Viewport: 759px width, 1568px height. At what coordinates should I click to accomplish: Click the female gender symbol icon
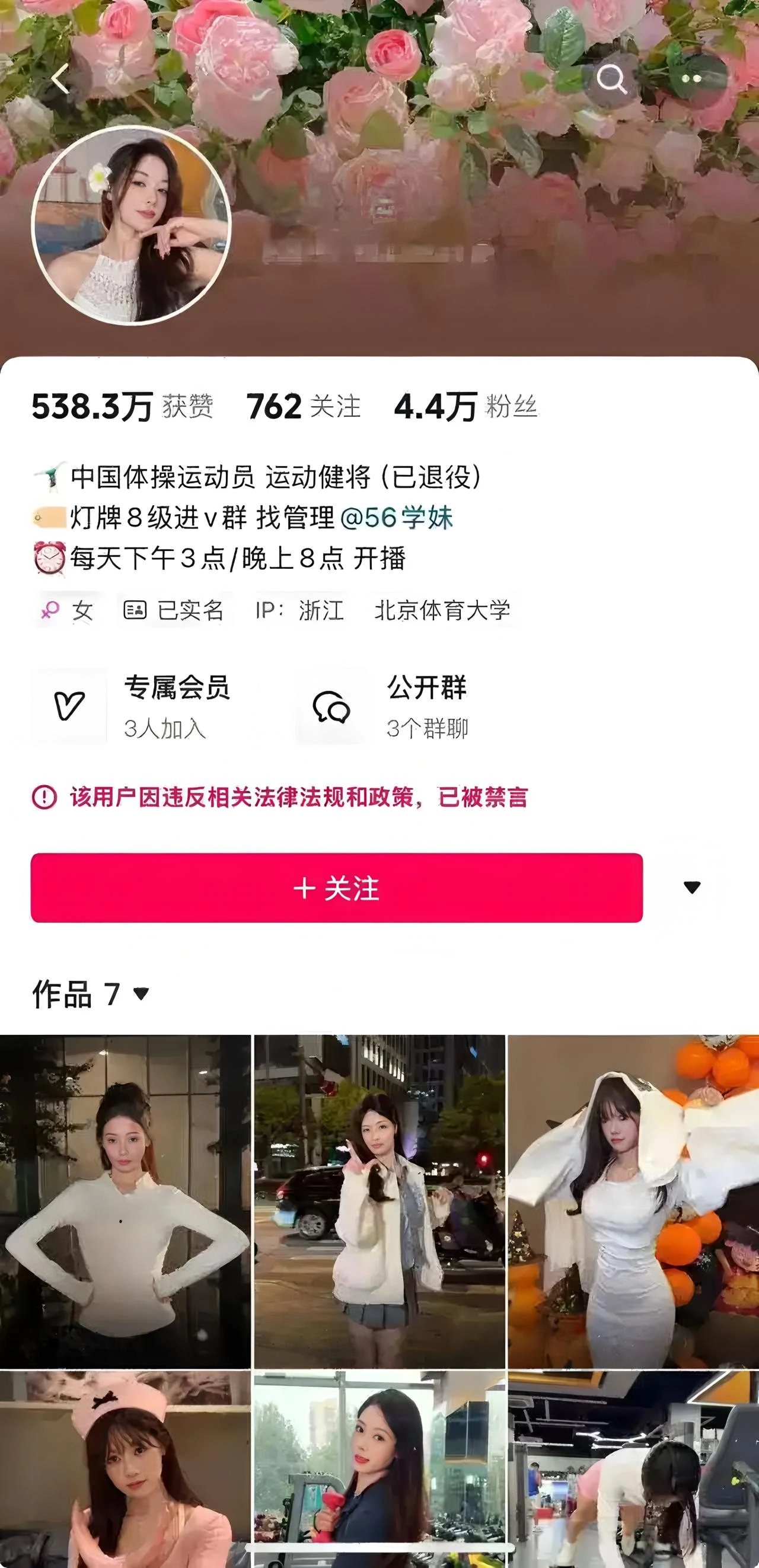tap(49, 611)
